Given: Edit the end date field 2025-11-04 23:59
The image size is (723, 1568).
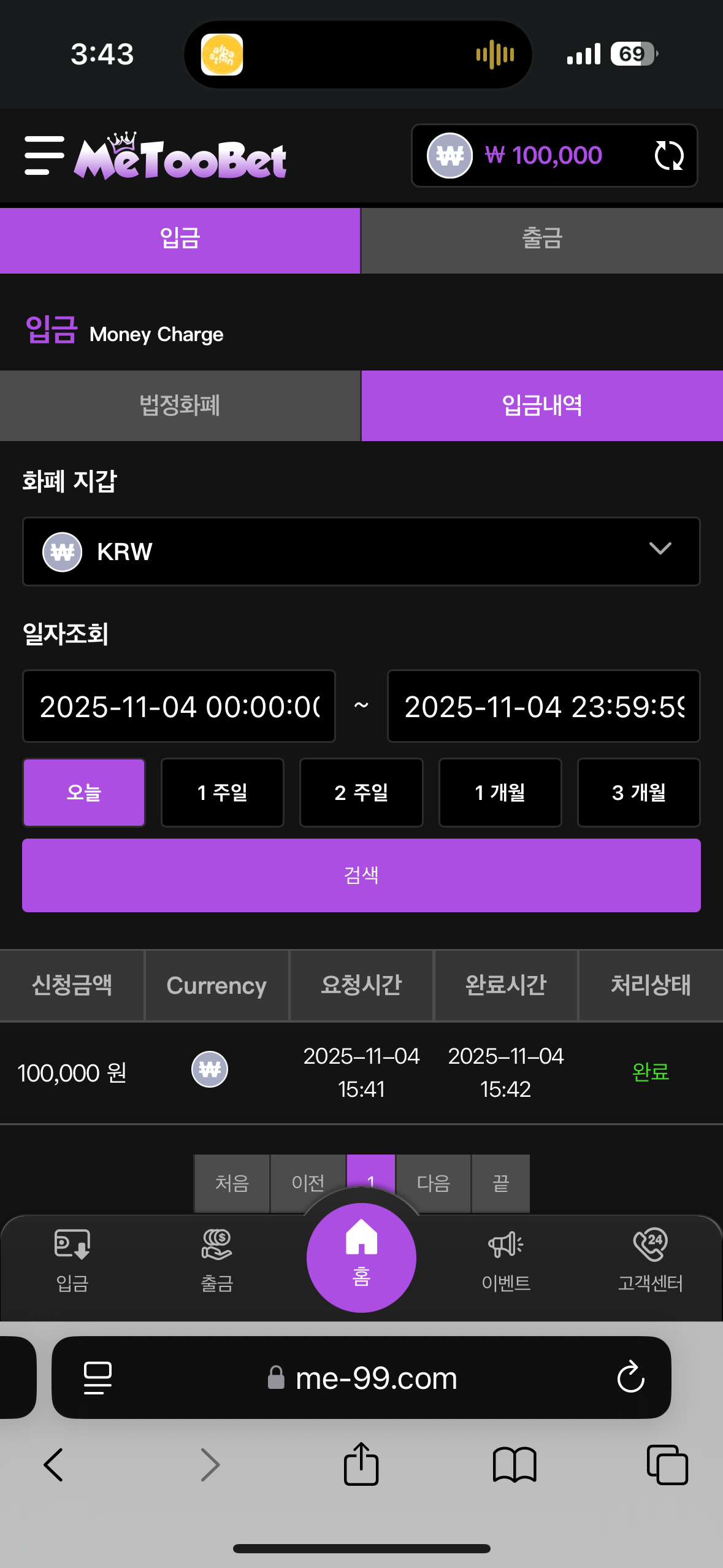Looking at the screenshot, I should click(x=543, y=706).
